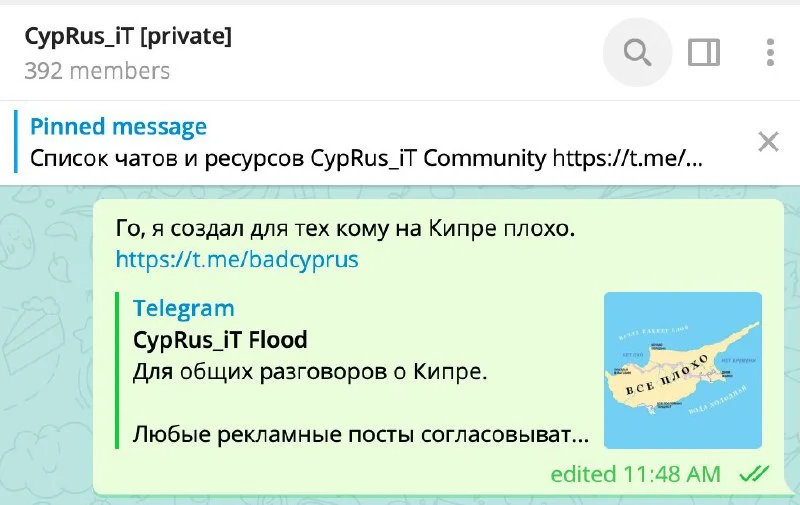The image size is (800, 505).
Task: Open the three-dot overflow menu
Action: coord(769,52)
